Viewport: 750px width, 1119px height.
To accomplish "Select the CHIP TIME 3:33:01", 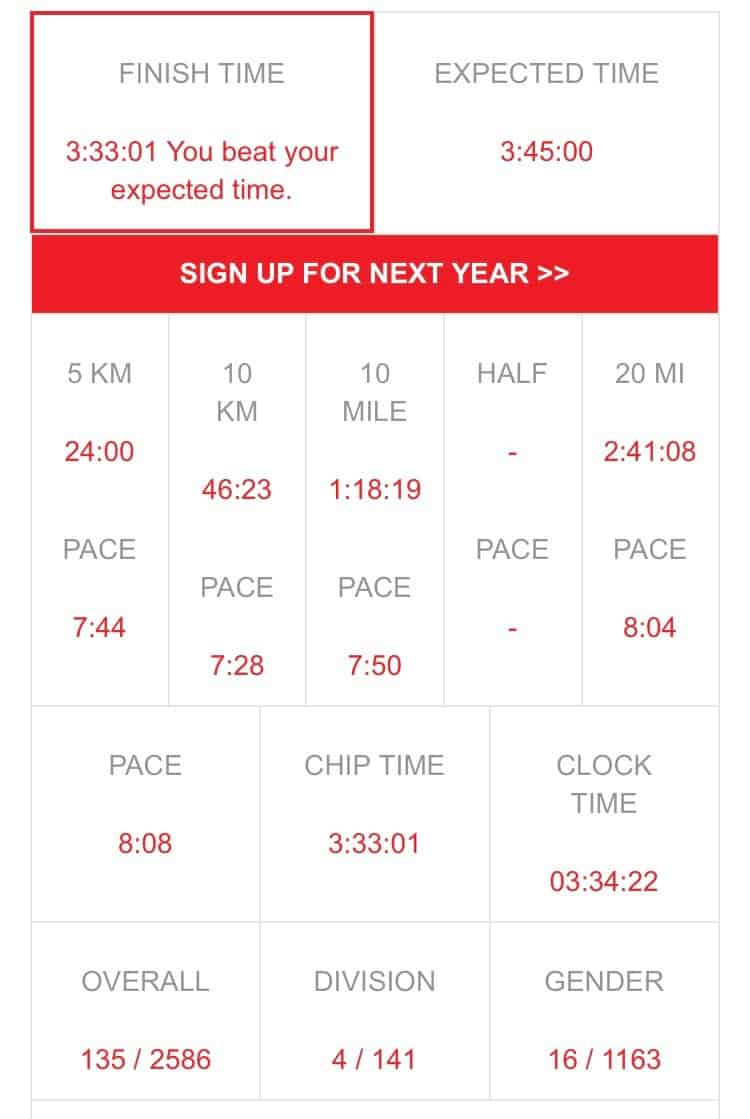I will tap(375, 843).
